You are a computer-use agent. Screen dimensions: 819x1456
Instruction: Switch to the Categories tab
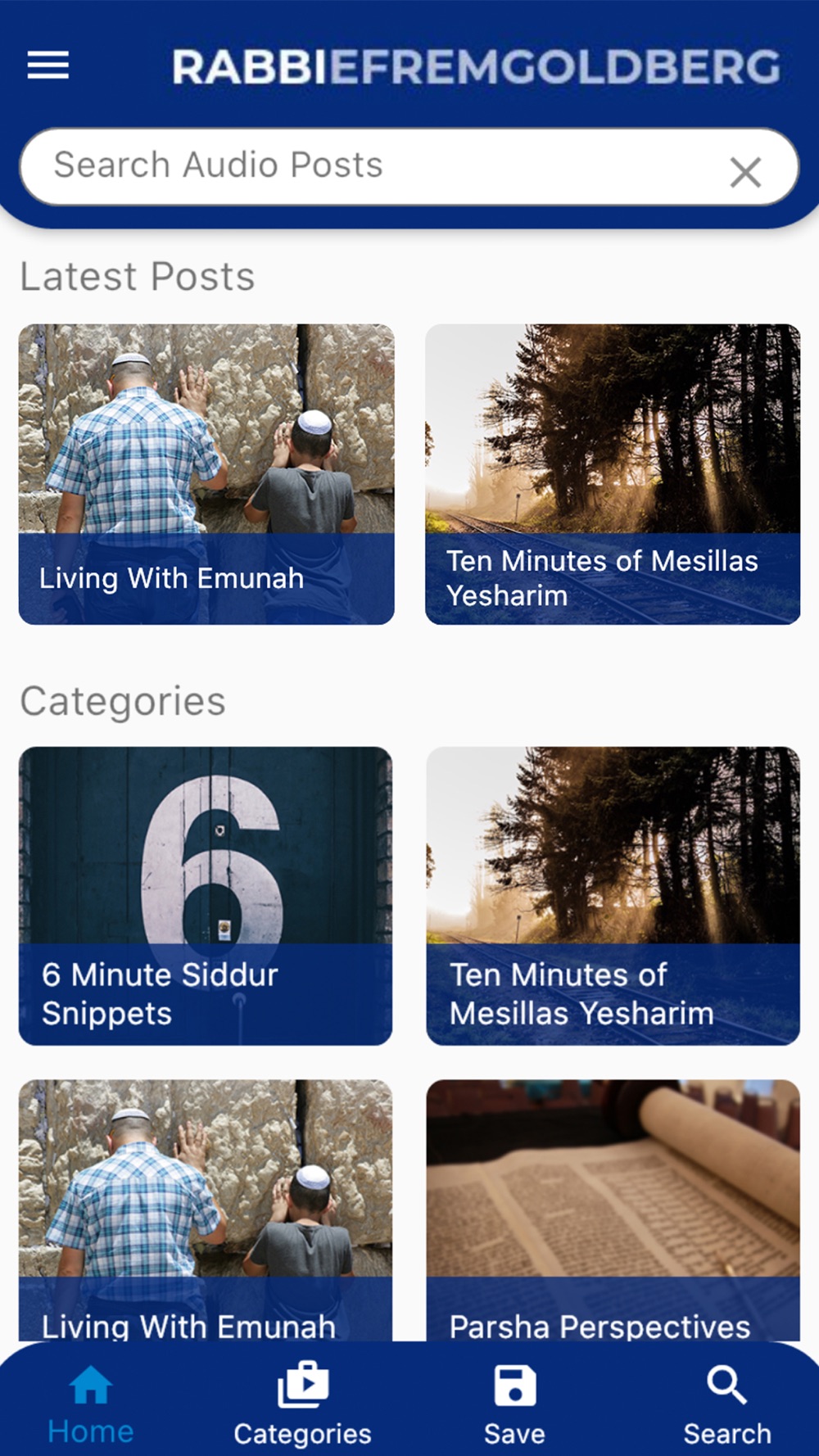(302, 1404)
